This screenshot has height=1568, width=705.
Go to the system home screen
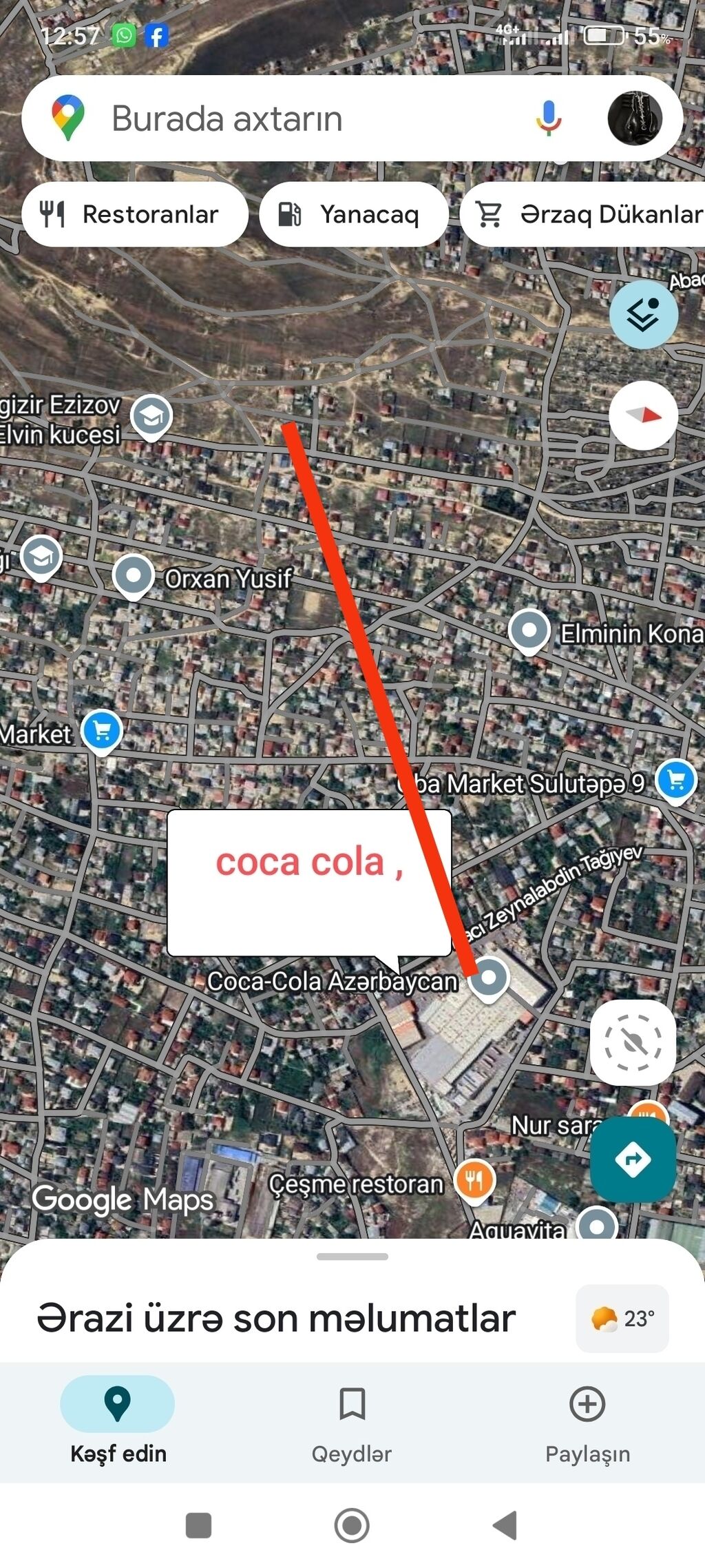tap(352, 1525)
